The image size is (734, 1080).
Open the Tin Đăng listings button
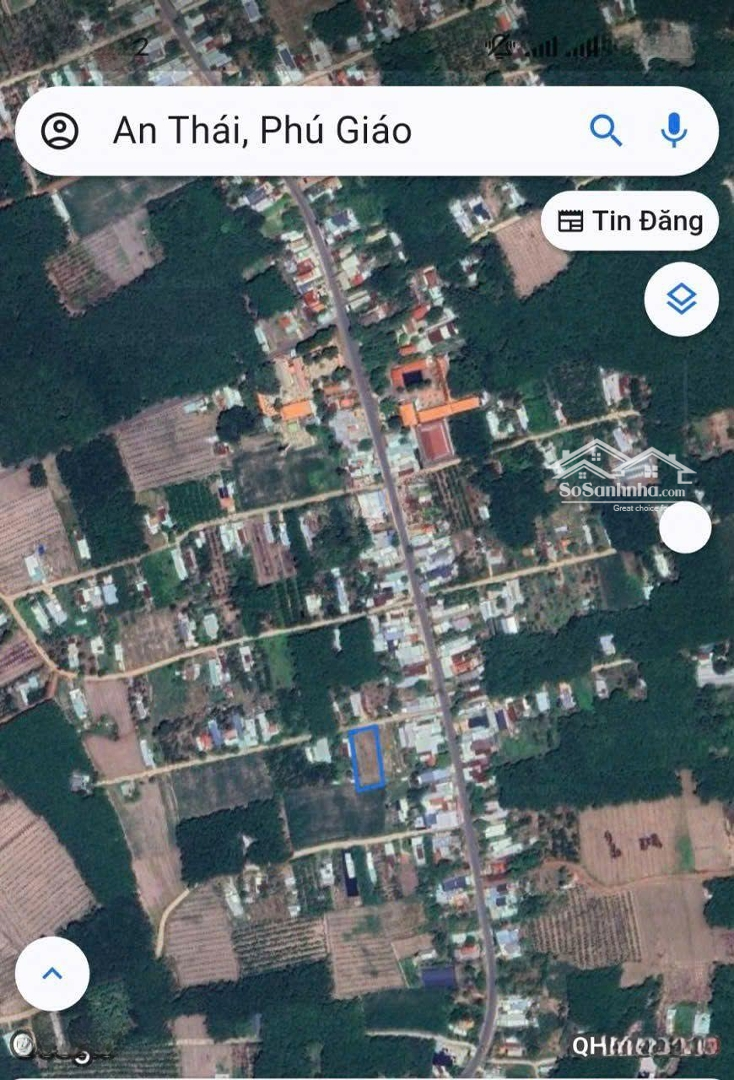pos(630,221)
